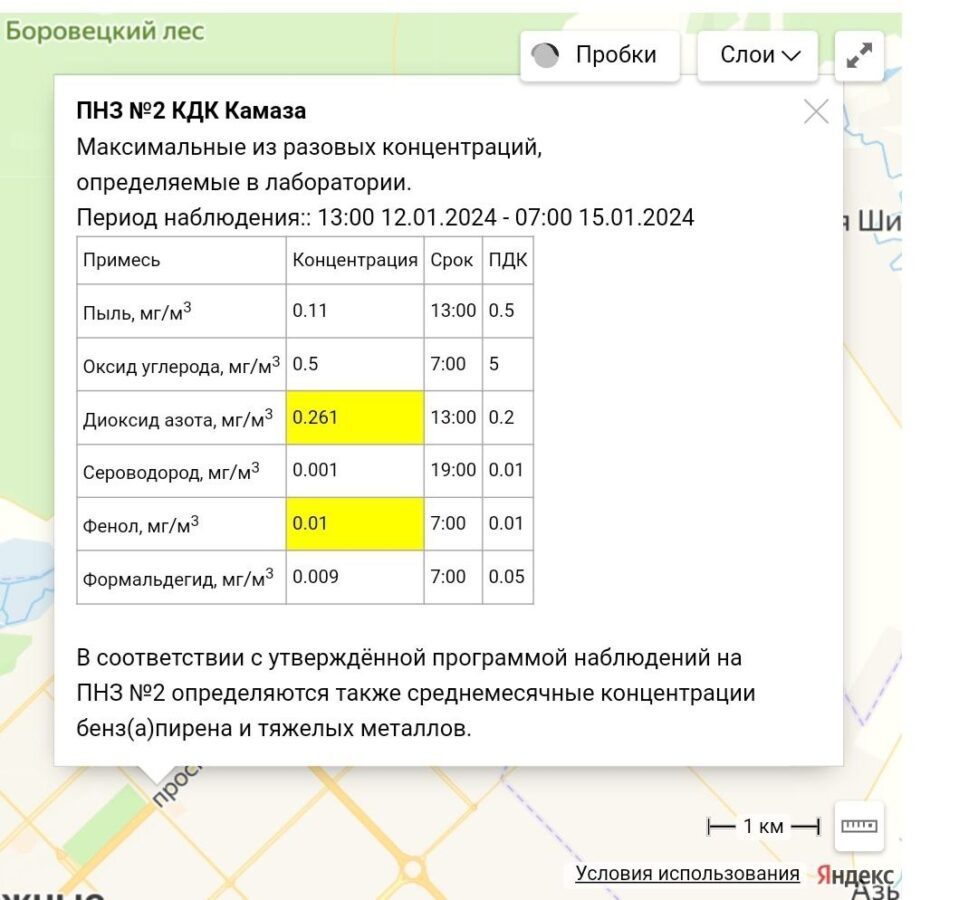Expand the Слои layers dropdown
Viewport: 978px width, 900px height.
click(759, 55)
